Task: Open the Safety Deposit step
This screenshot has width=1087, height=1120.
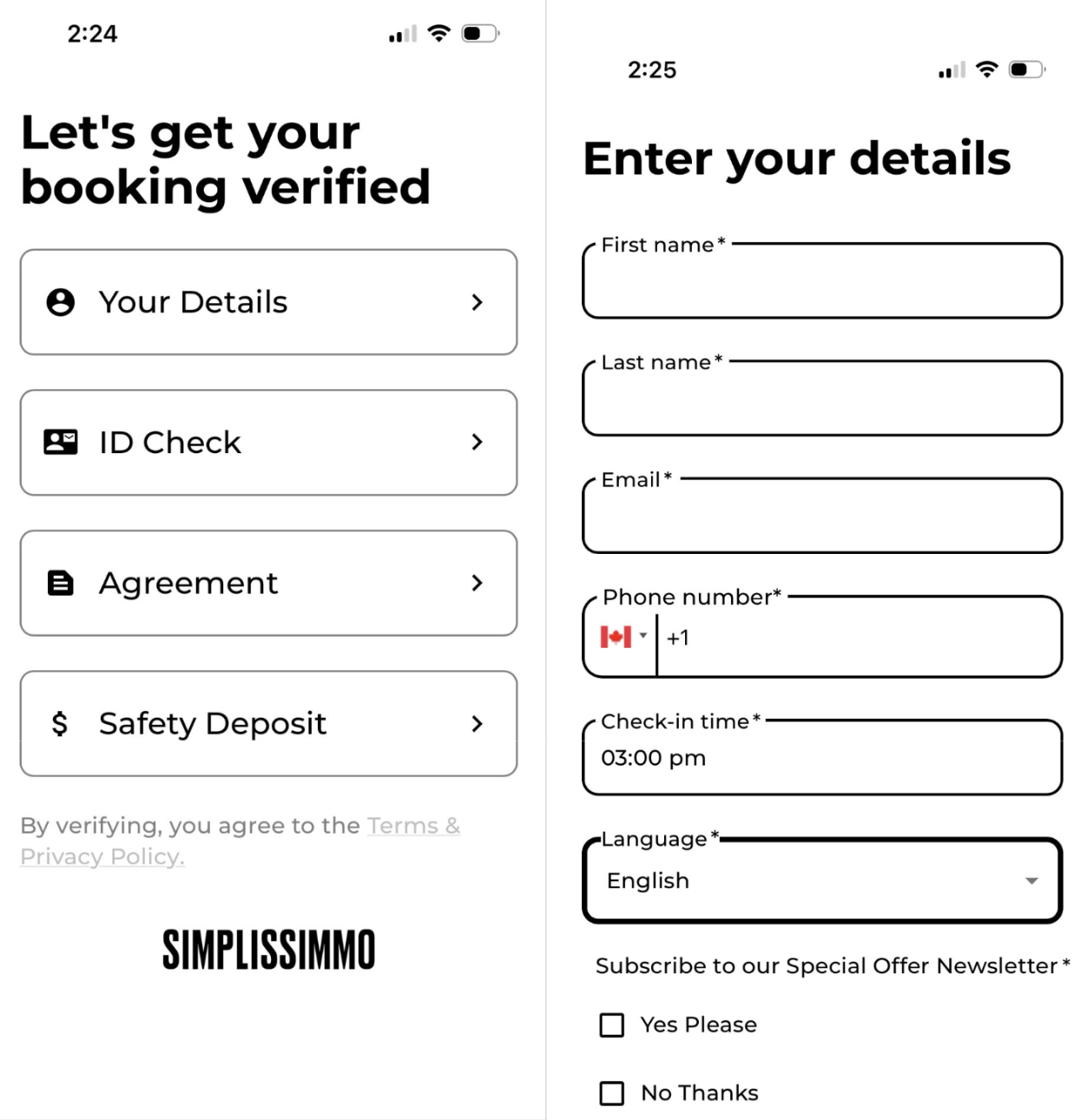Action: 268,723
